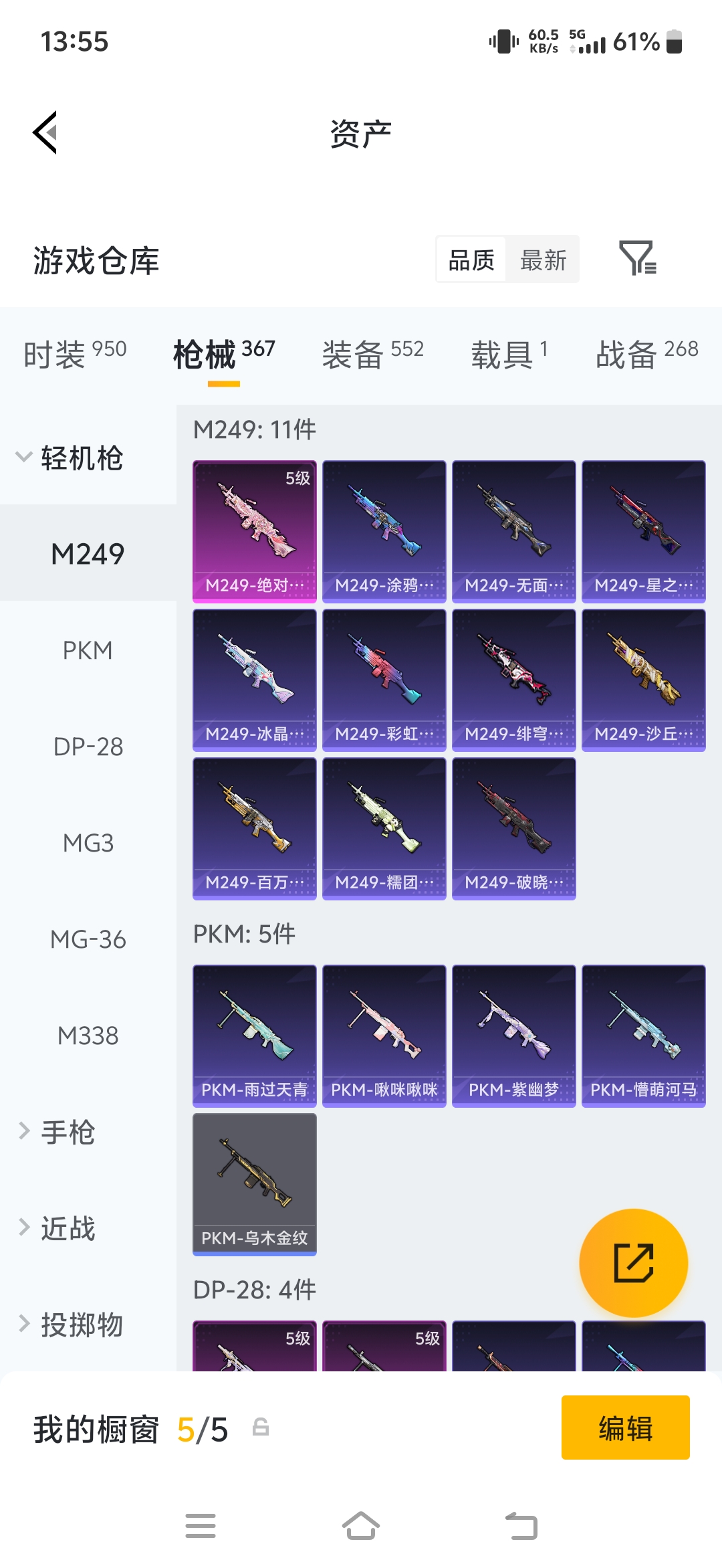View the PKM-雨过天青 skin
722x1568 pixels.
[255, 1036]
